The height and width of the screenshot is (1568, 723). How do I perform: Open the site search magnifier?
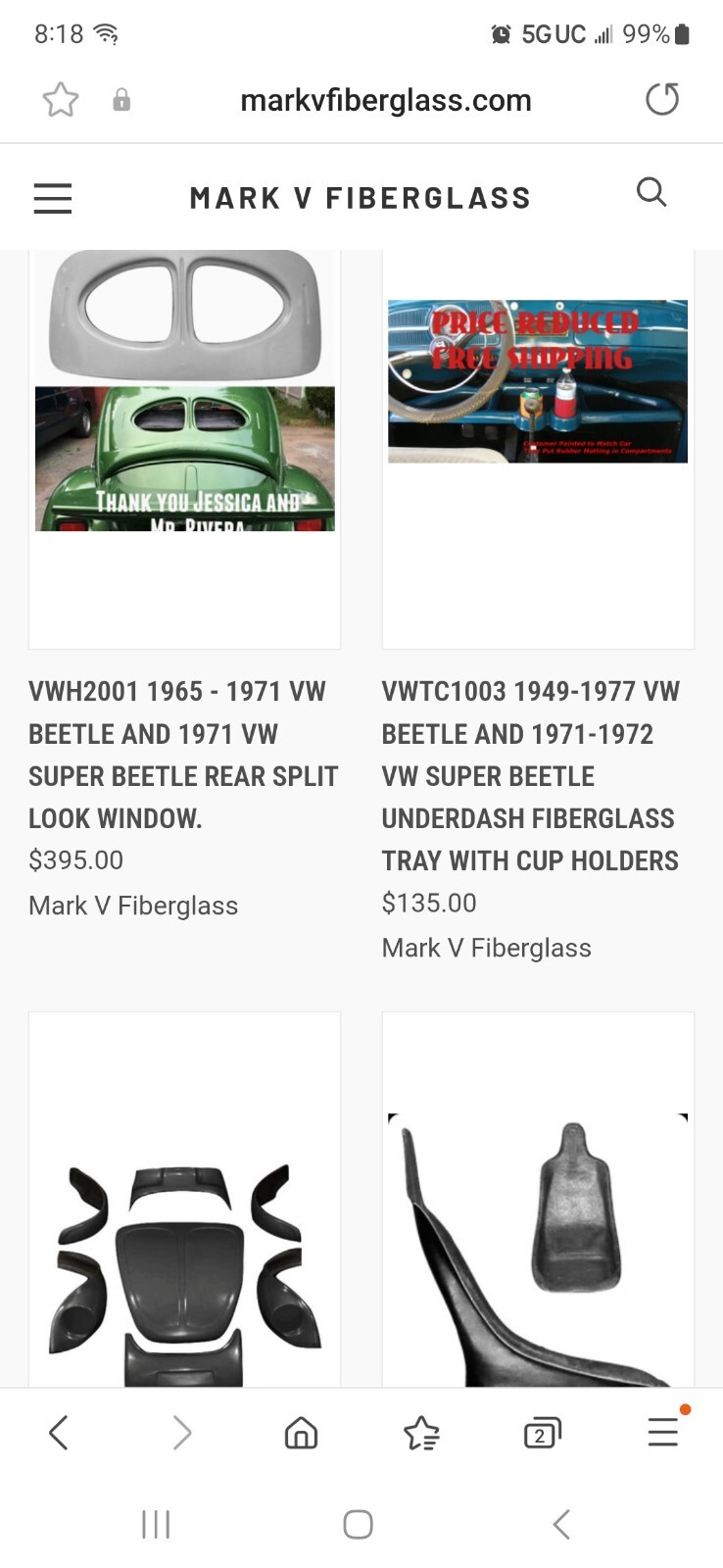[651, 193]
